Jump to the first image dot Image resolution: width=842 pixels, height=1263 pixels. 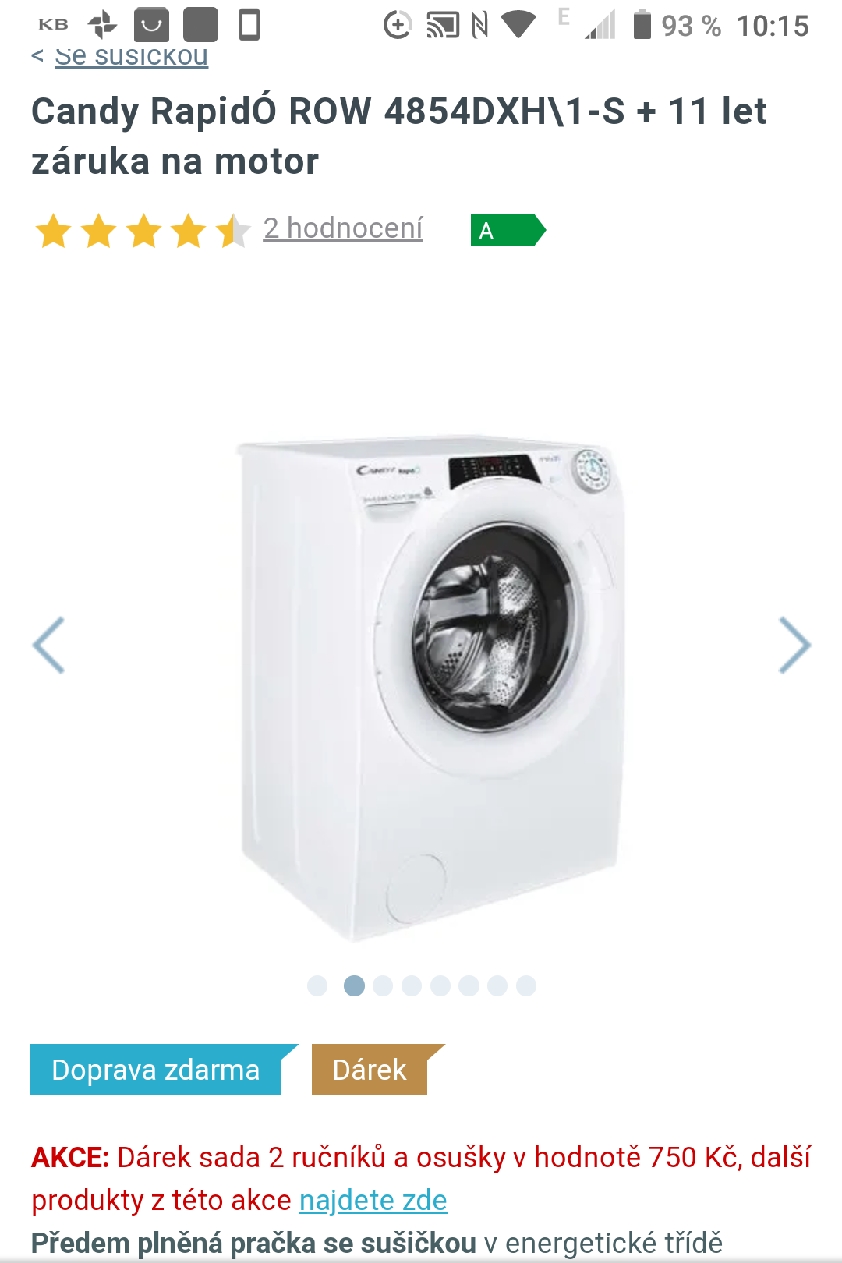tap(317, 986)
